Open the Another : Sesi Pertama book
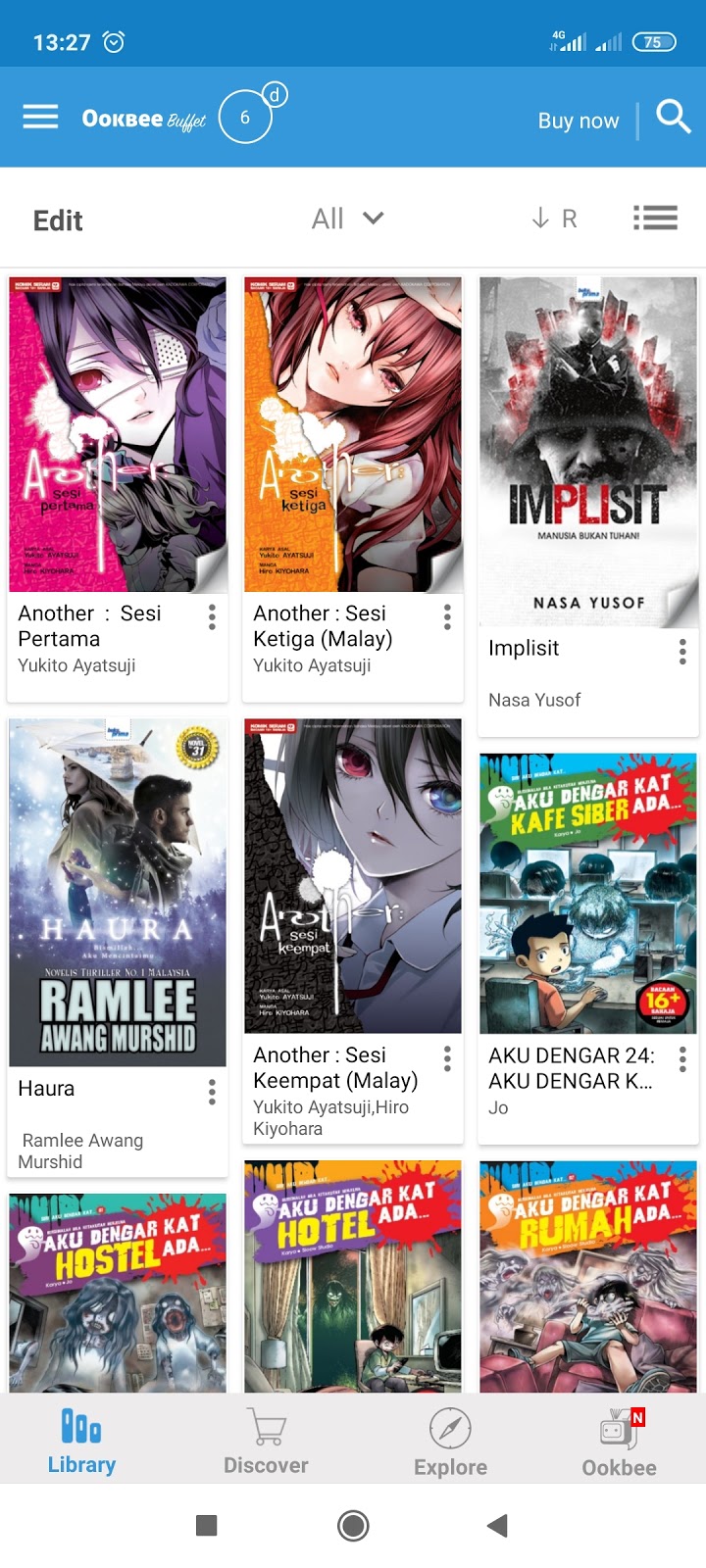Viewport: 706px width, 1568px height. [x=118, y=434]
